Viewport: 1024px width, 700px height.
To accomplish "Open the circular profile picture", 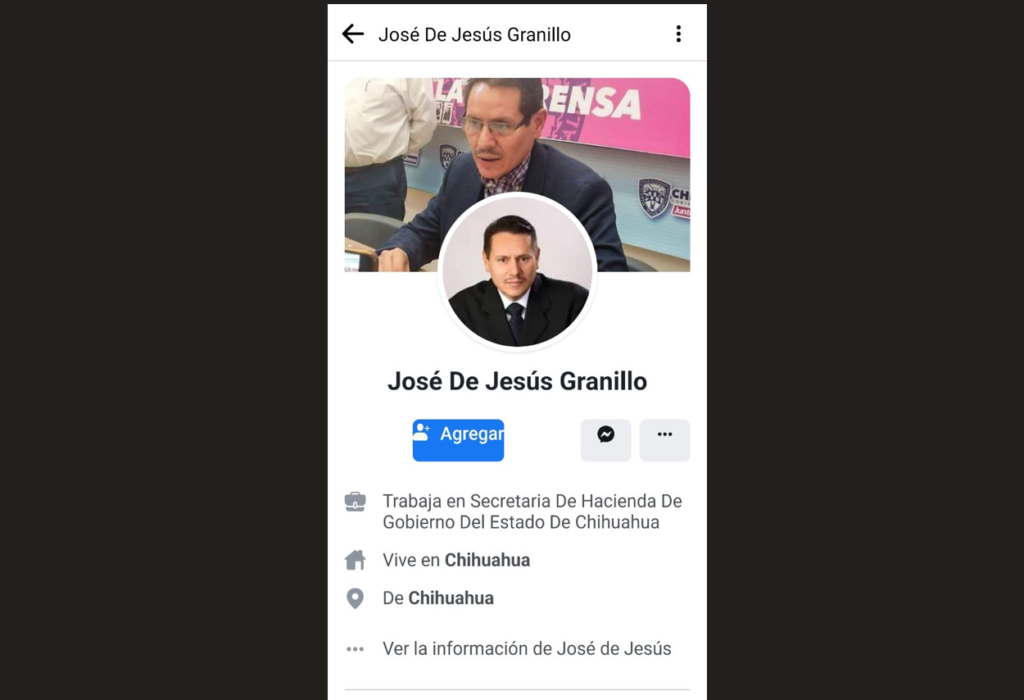I will click(x=517, y=272).
